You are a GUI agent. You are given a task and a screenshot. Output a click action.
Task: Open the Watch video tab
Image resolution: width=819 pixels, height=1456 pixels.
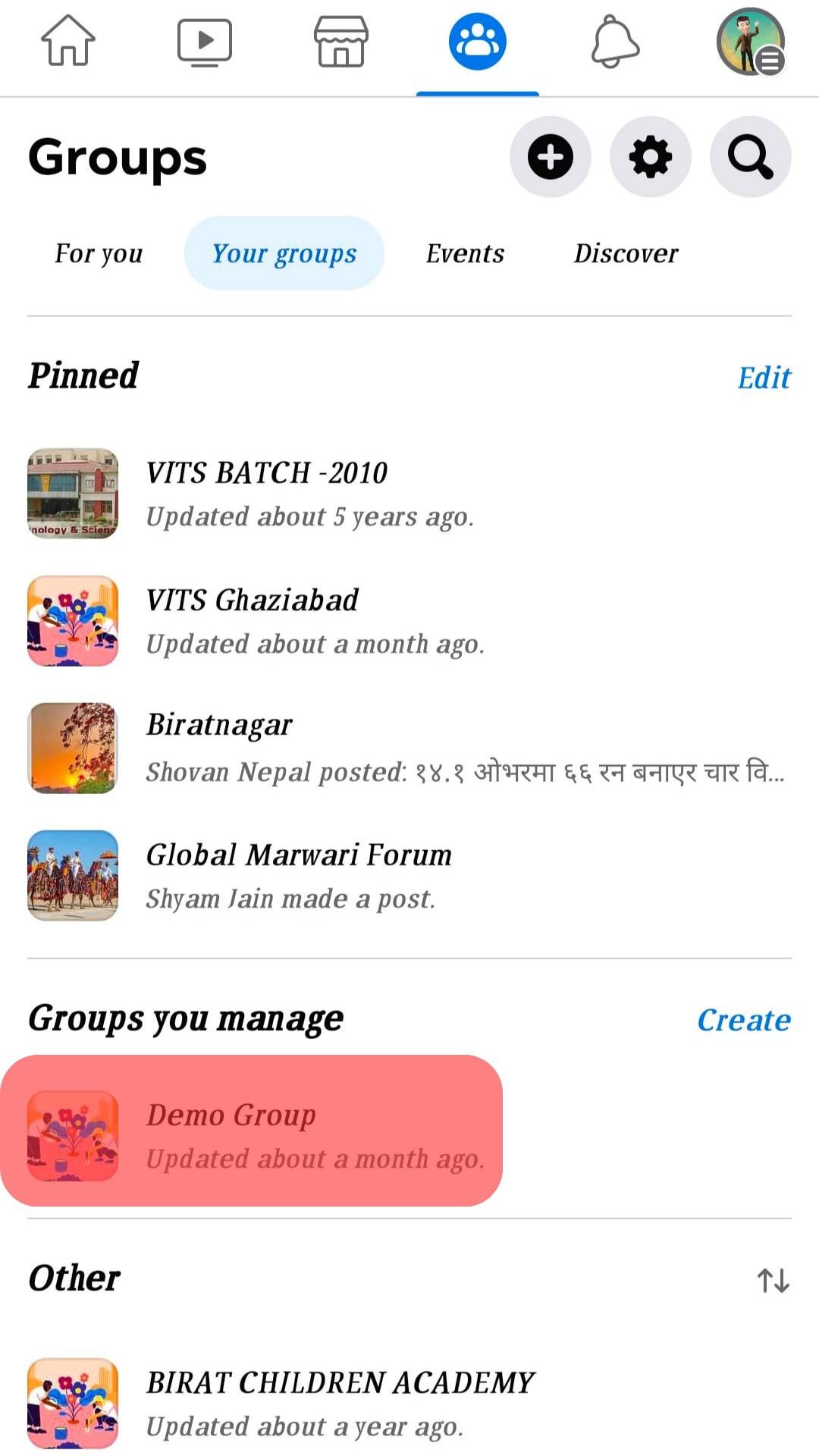coord(204,41)
